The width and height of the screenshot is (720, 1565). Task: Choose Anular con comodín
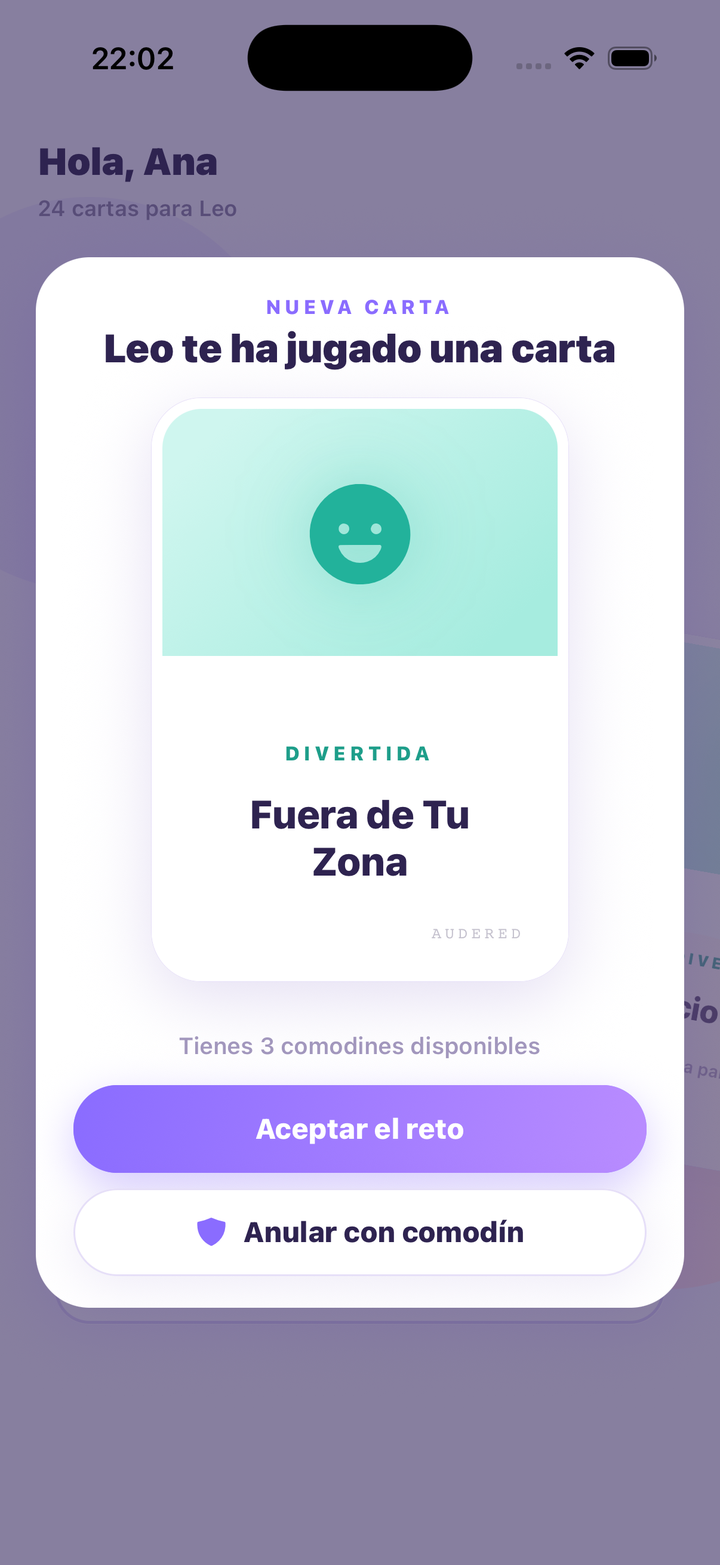click(360, 1232)
